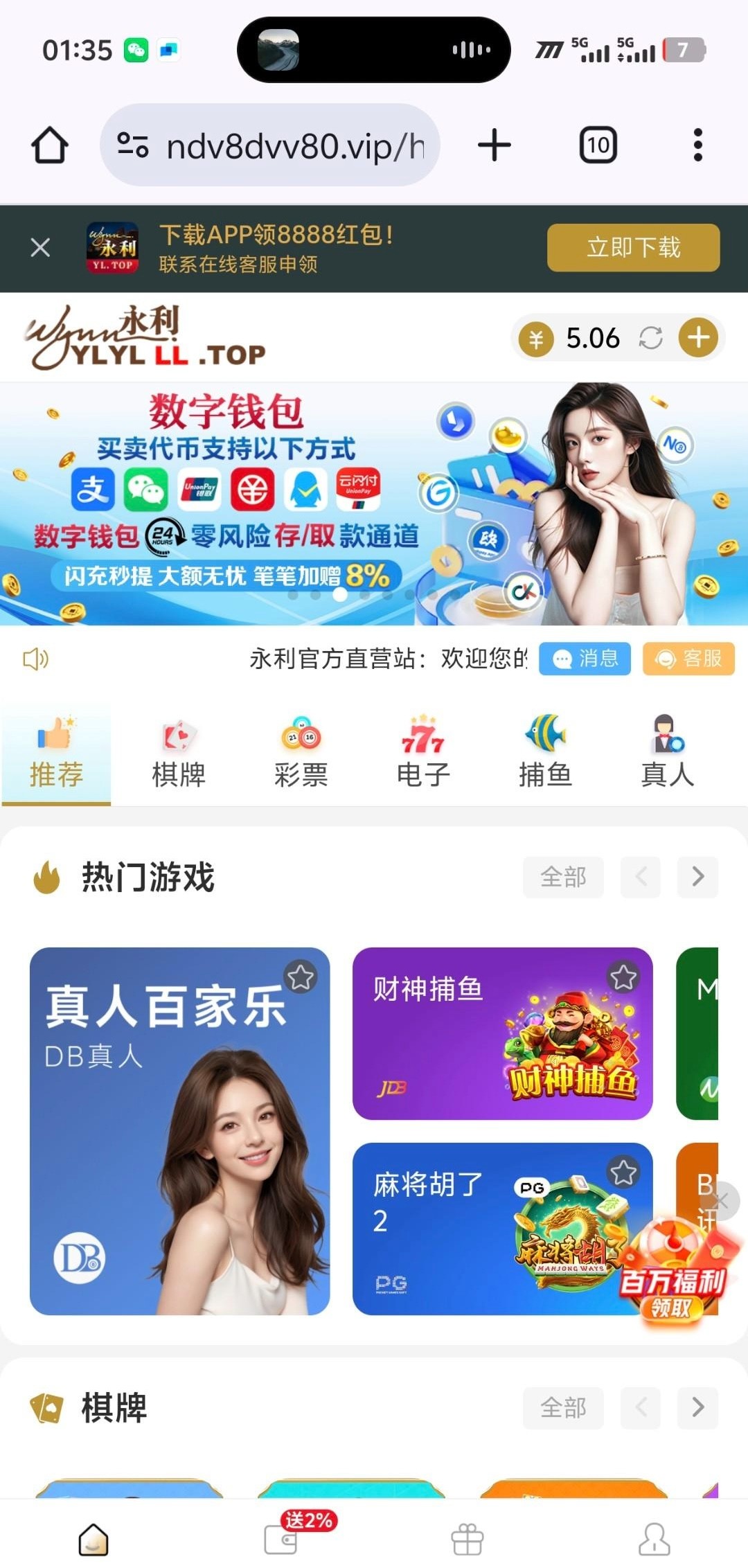Viewport: 748px width, 1568px height.
Task: Open a new browser tab
Action: (x=495, y=145)
